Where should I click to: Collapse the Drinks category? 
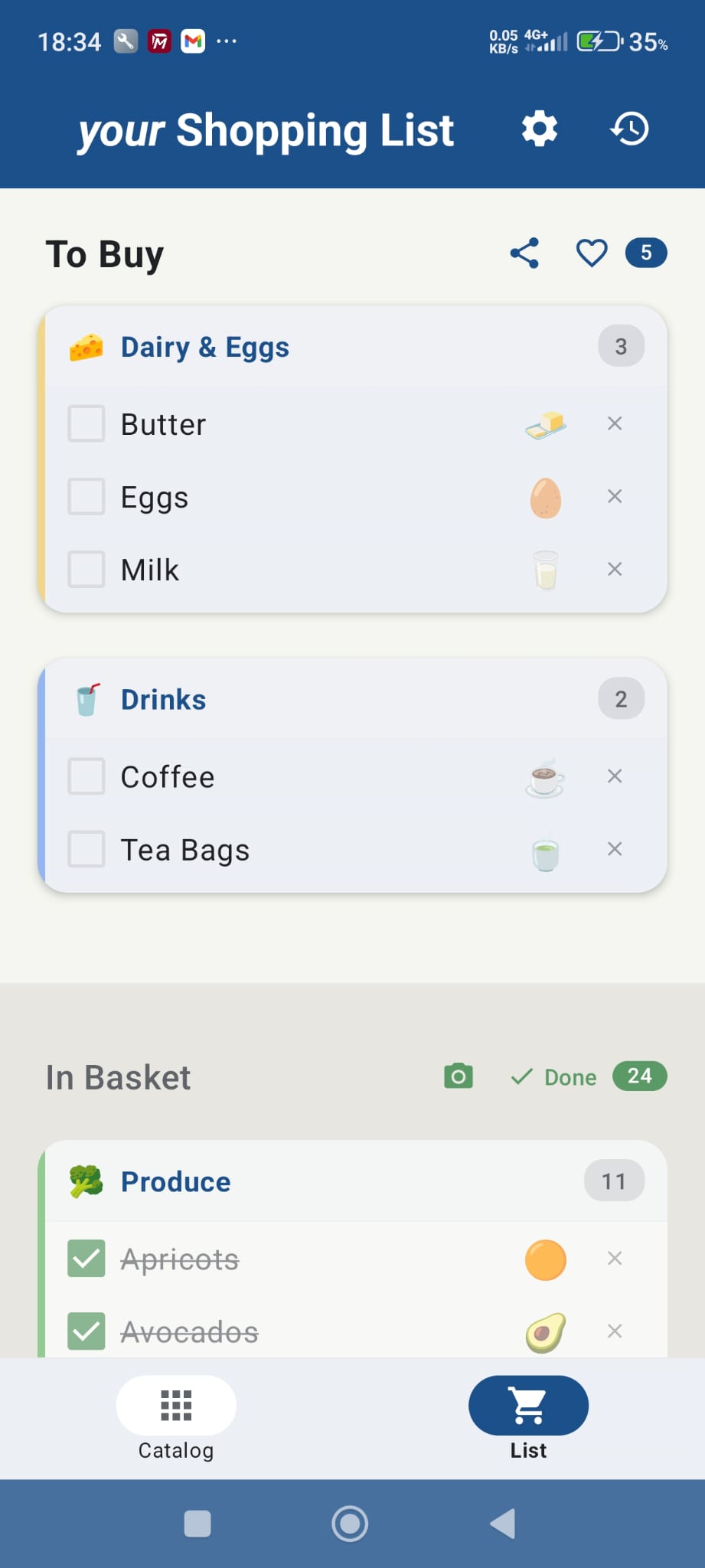(x=163, y=697)
